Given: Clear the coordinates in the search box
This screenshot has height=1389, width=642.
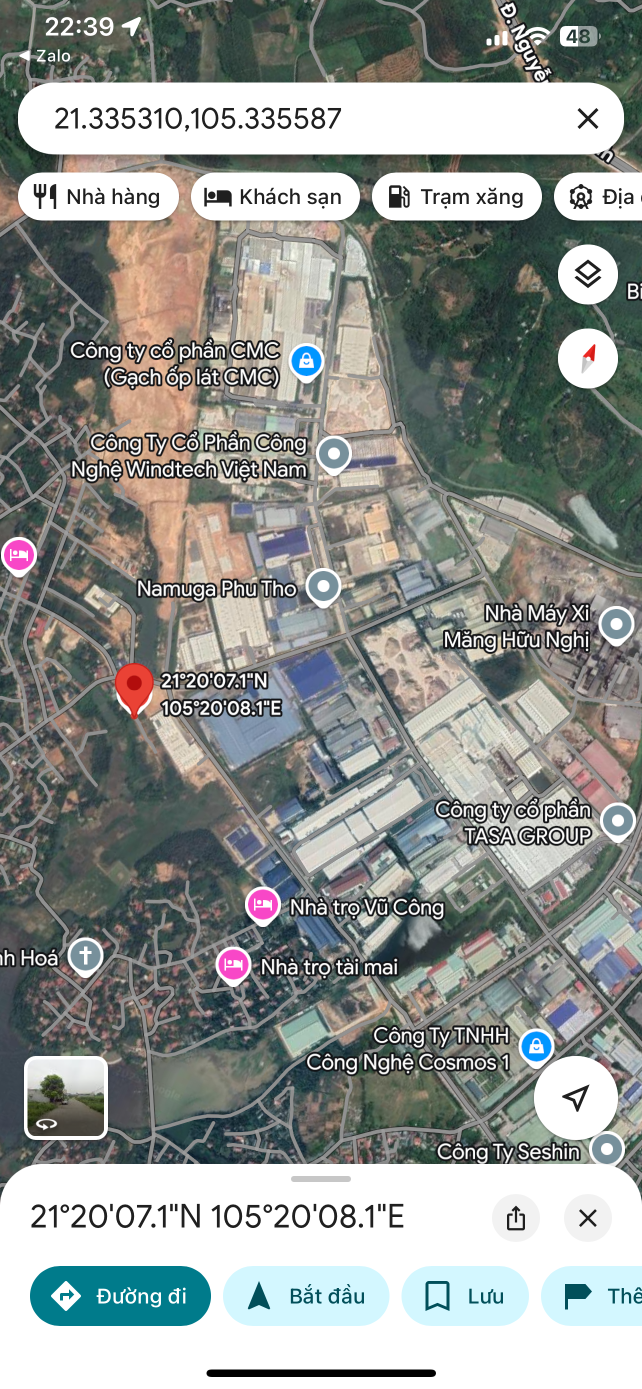Looking at the screenshot, I should click(x=587, y=119).
